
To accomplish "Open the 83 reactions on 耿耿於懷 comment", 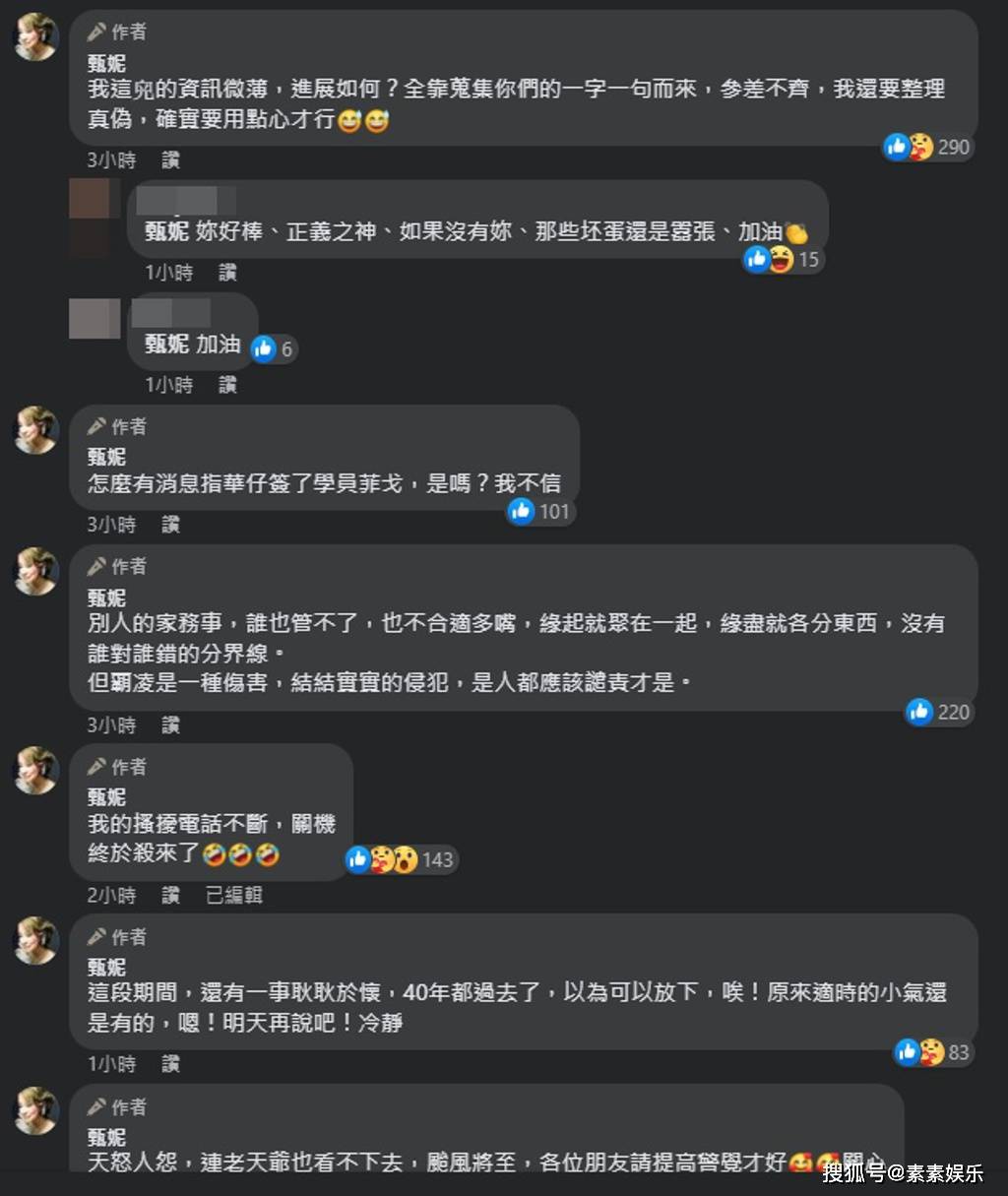I will (933, 1053).
